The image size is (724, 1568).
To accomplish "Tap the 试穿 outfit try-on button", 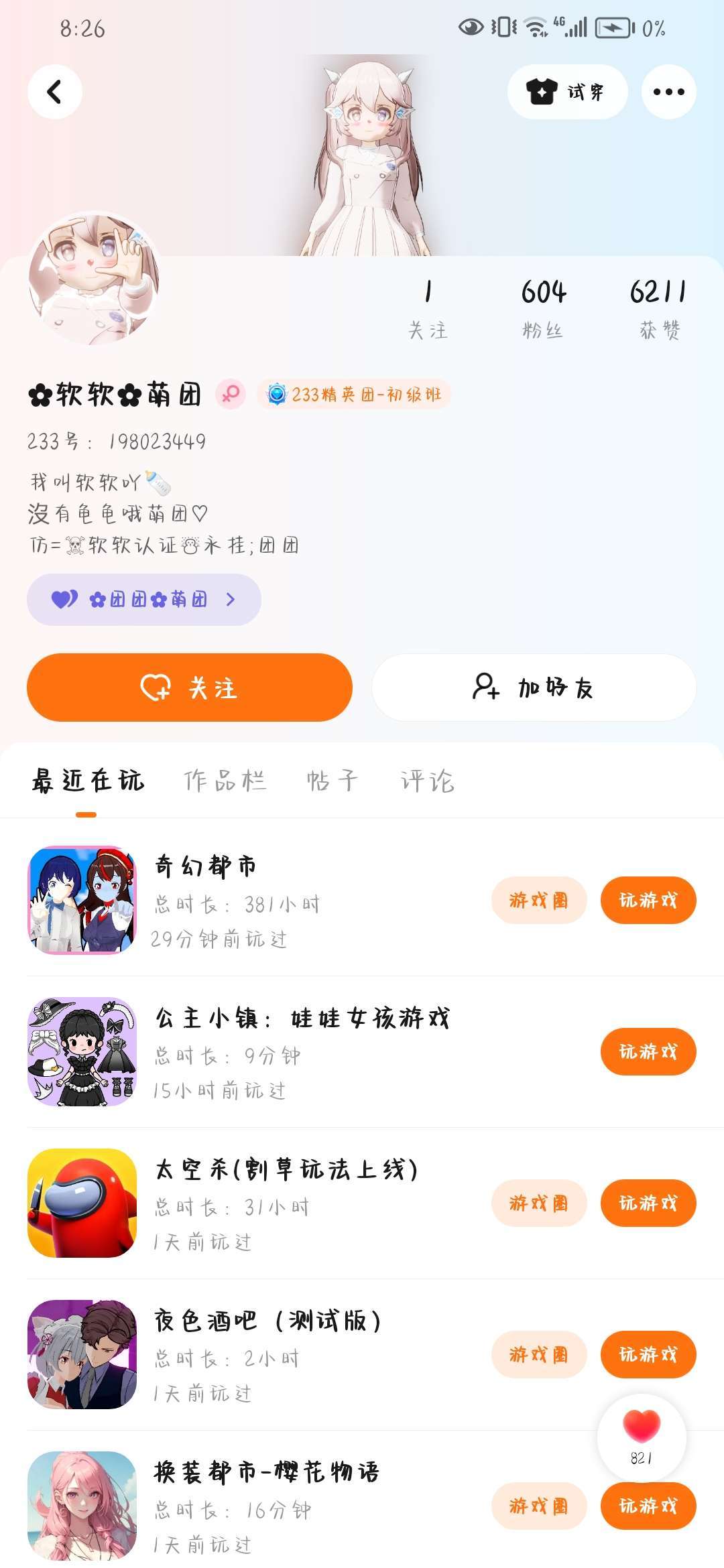I will click(x=567, y=92).
